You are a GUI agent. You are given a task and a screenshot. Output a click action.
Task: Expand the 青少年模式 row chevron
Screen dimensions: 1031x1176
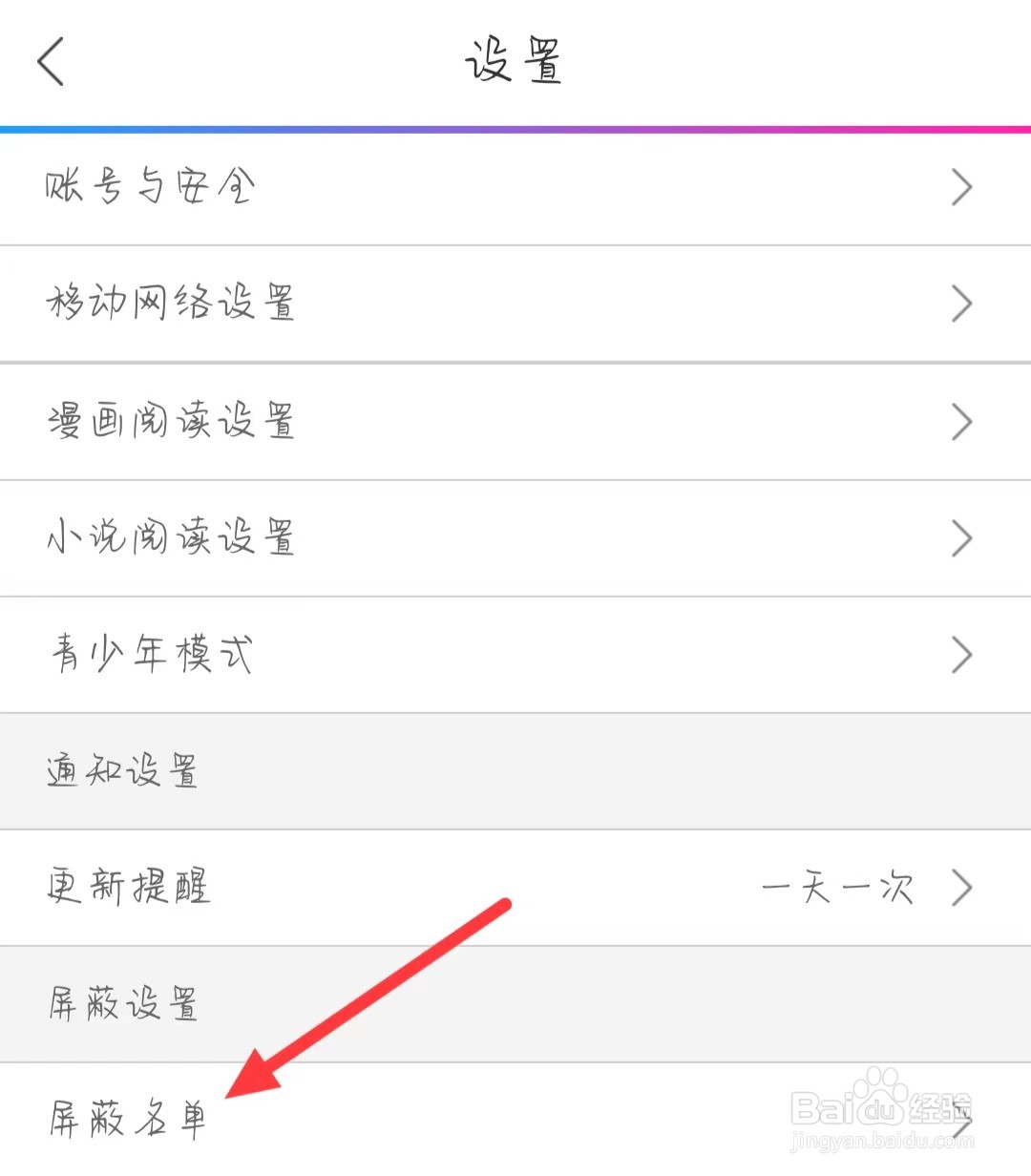pyautogui.click(x=962, y=655)
